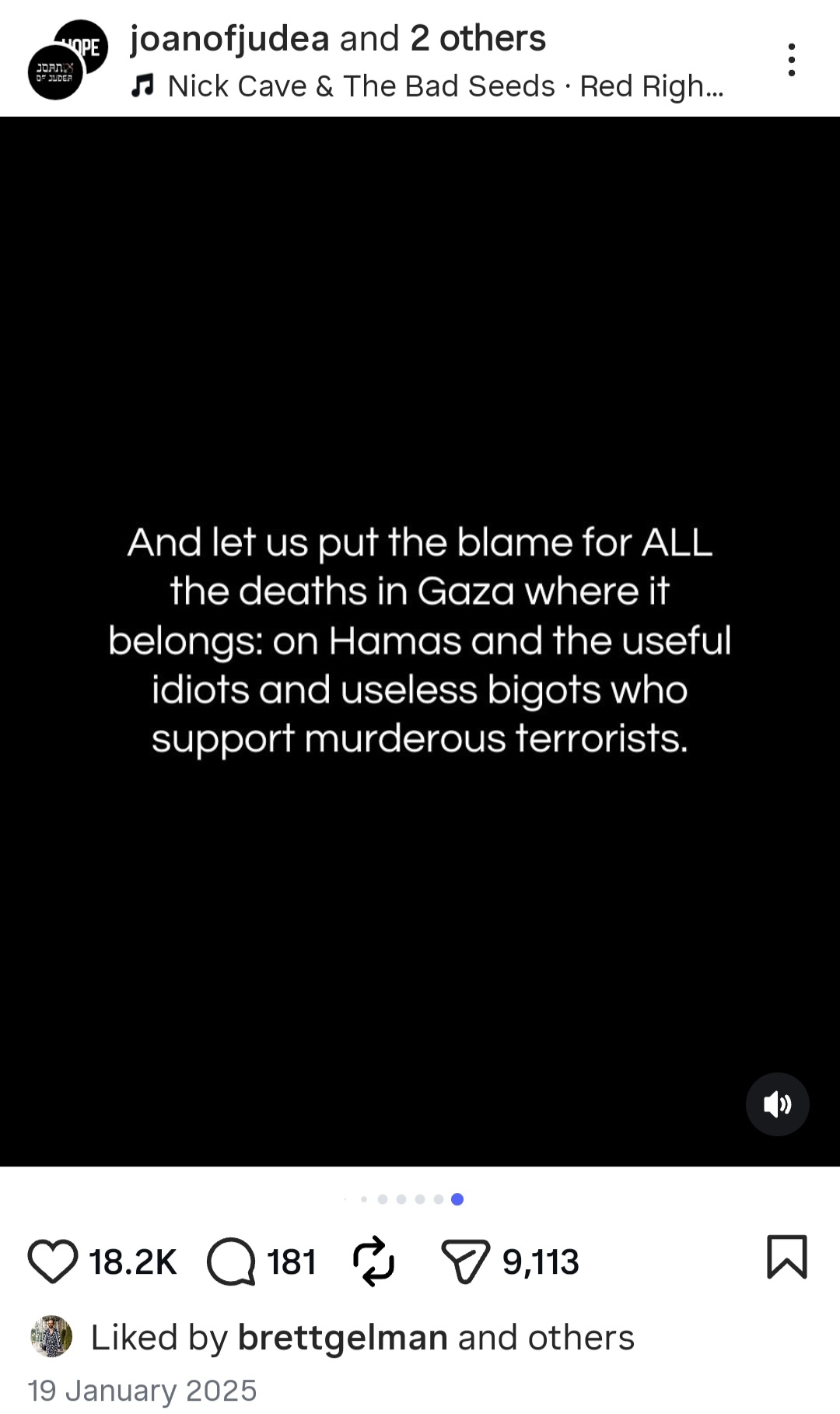View others who liked this post
This screenshot has height=1414, width=840.
pyautogui.click(x=581, y=1338)
